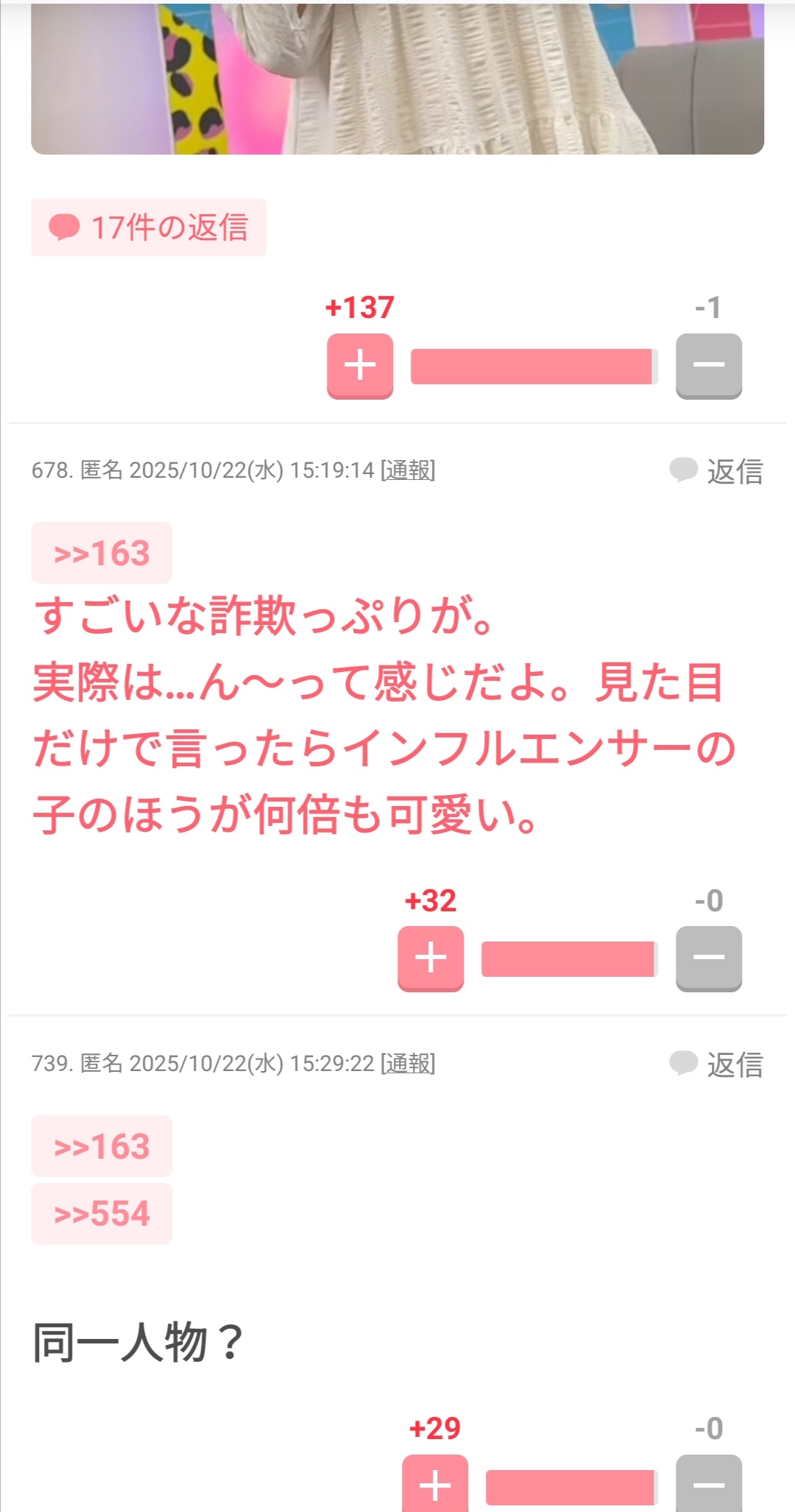Report comment 678 via 通報
The image size is (795, 1512).
click(409, 470)
